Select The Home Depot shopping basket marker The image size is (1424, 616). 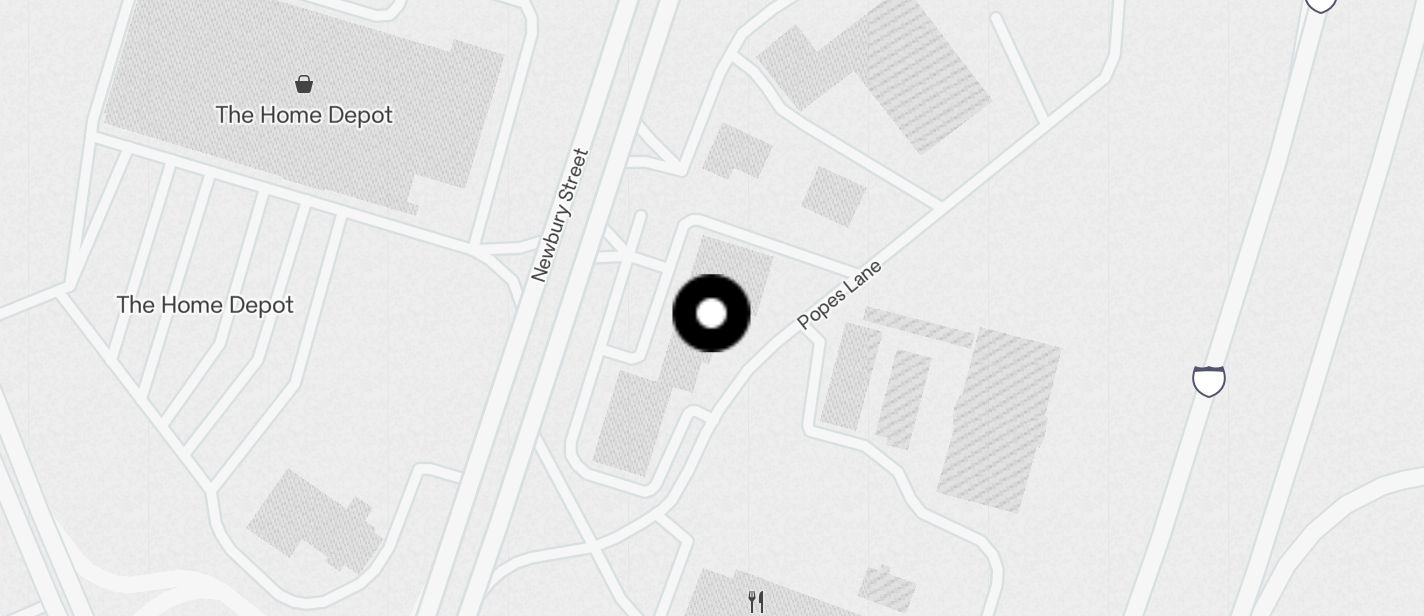click(304, 83)
